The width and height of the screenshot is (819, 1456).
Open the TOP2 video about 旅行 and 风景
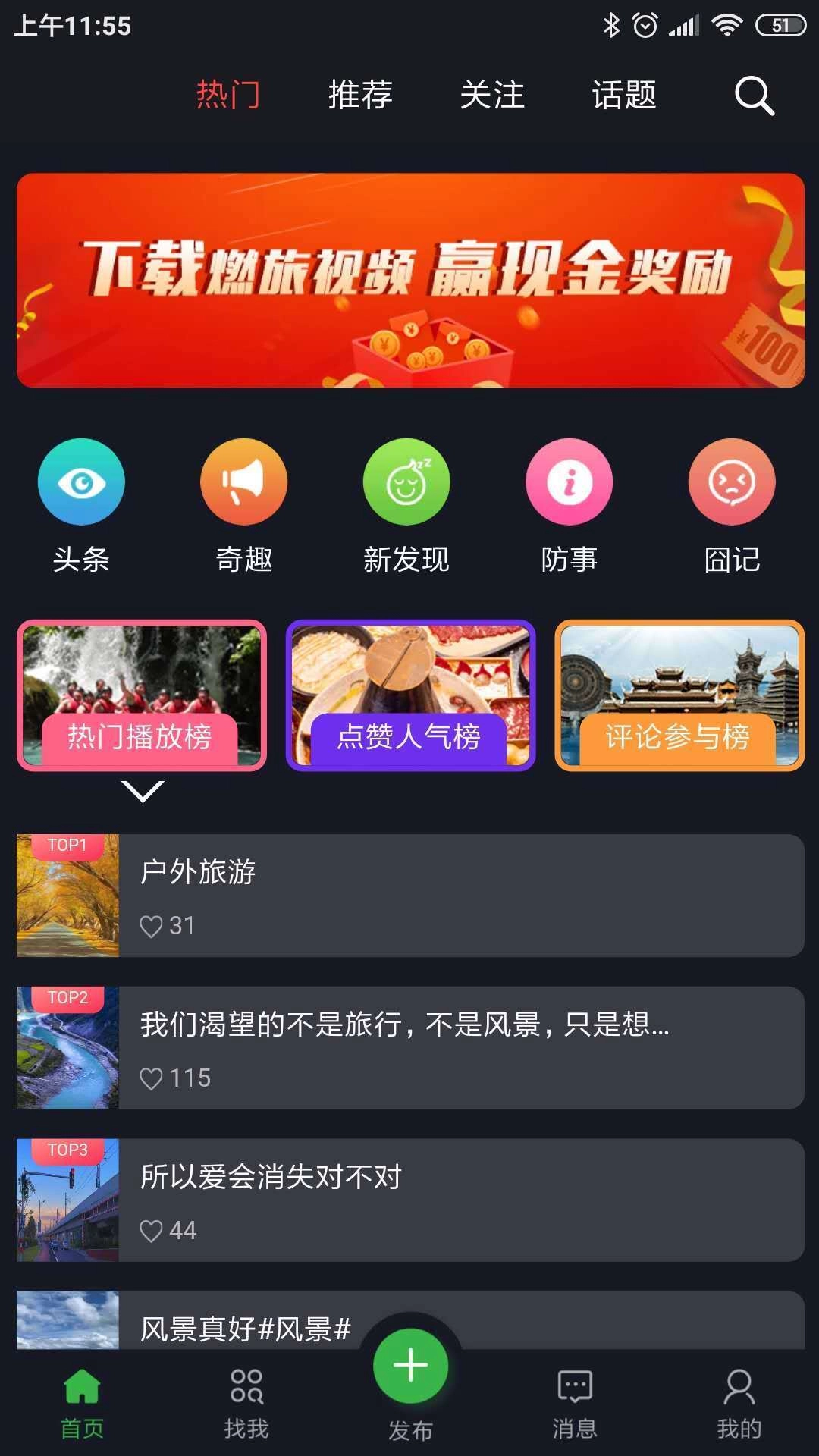409,1048
